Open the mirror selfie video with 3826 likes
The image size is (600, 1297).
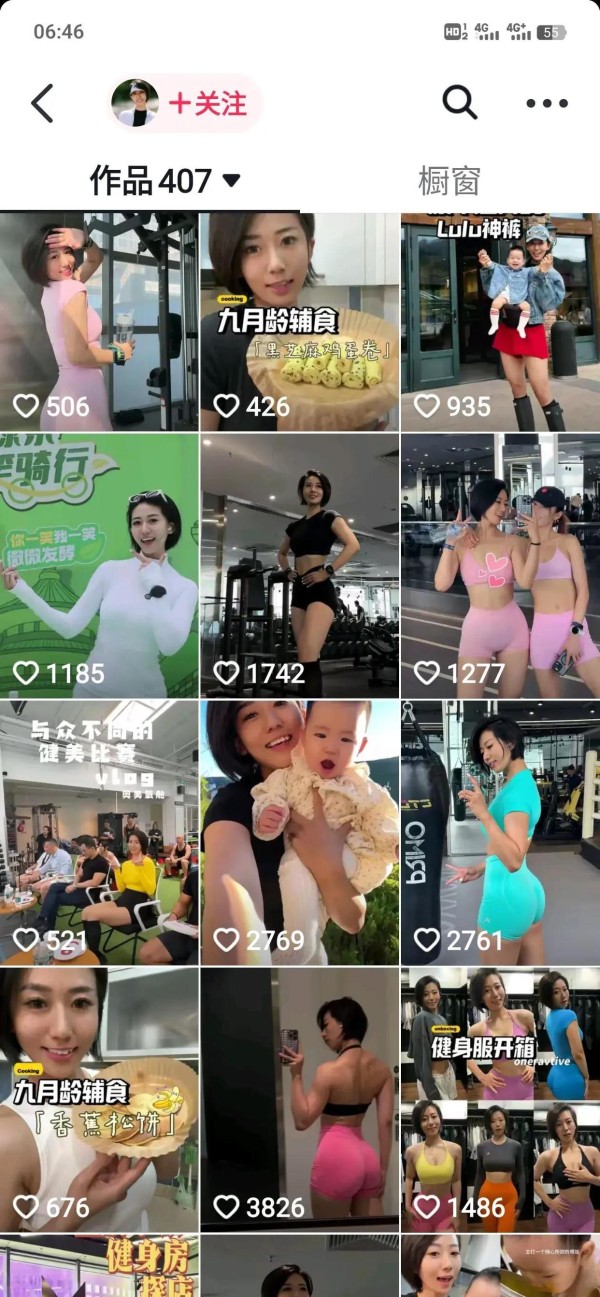tap(300, 1098)
